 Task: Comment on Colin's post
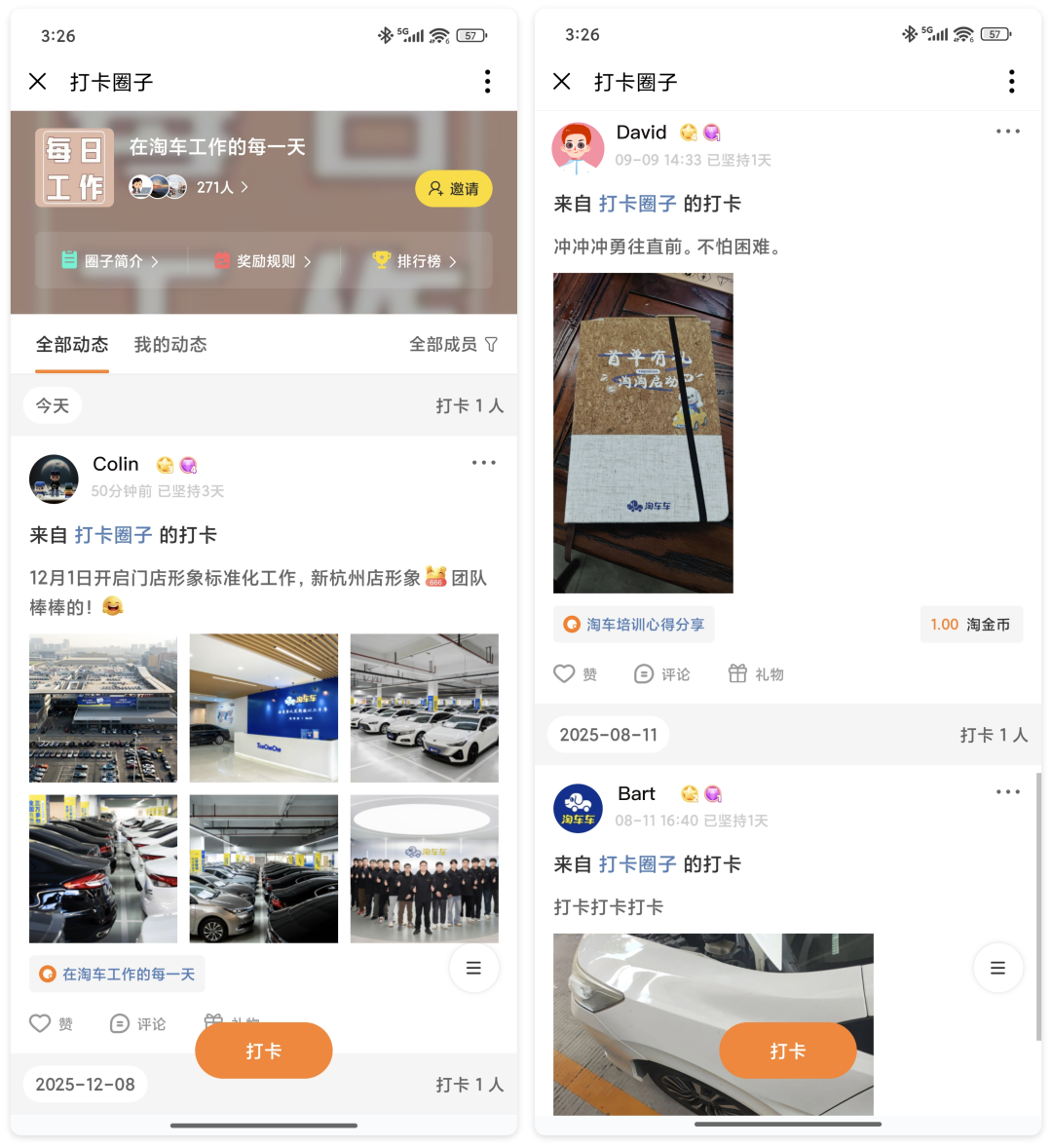click(x=138, y=1023)
